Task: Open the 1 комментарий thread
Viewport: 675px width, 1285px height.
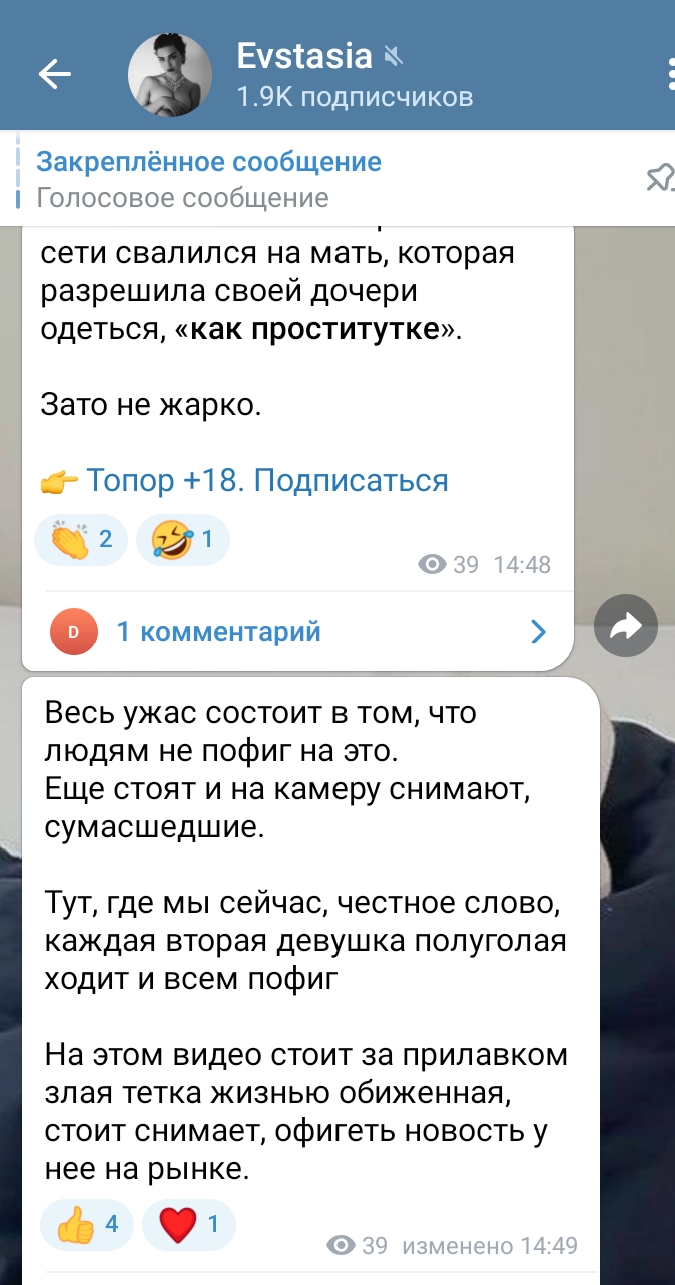Action: (x=298, y=631)
